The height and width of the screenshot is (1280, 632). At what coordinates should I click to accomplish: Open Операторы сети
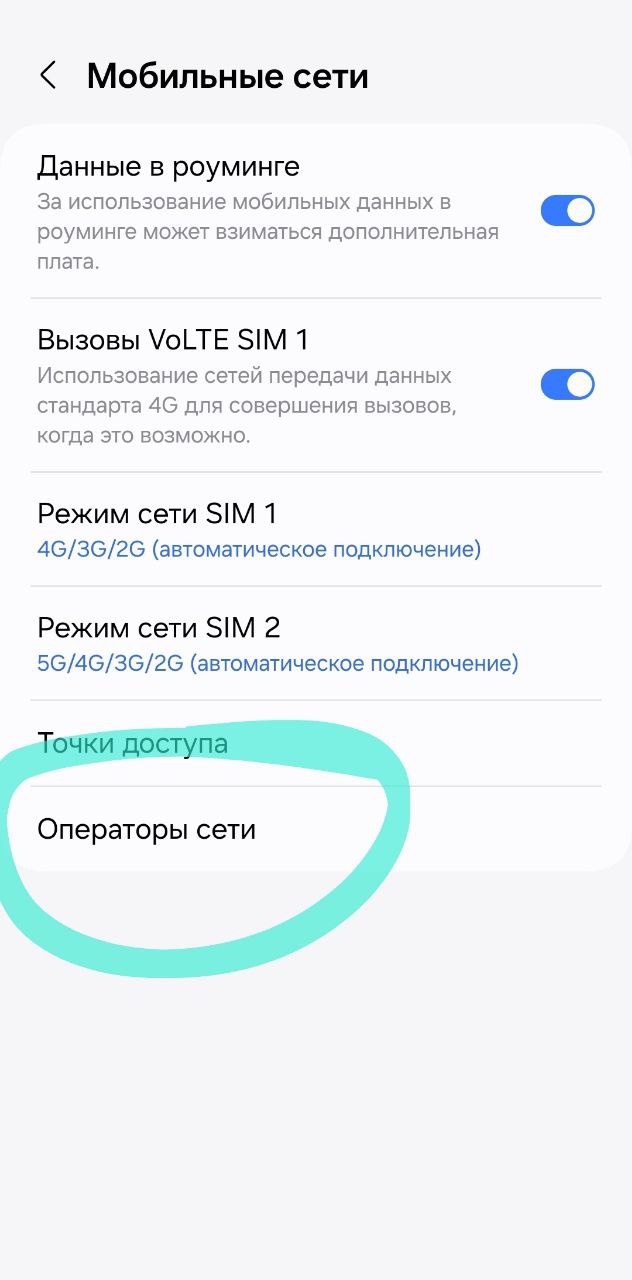tap(316, 829)
